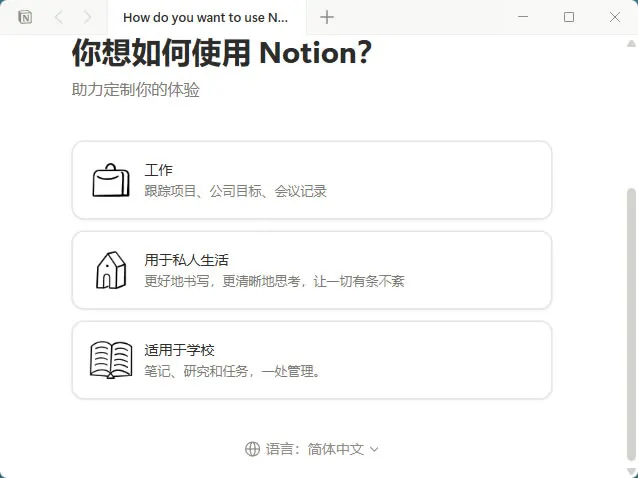Expand the 语言 简体中文 dropdown
Image resolution: width=638 pixels, height=478 pixels.
(x=312, y=449)
